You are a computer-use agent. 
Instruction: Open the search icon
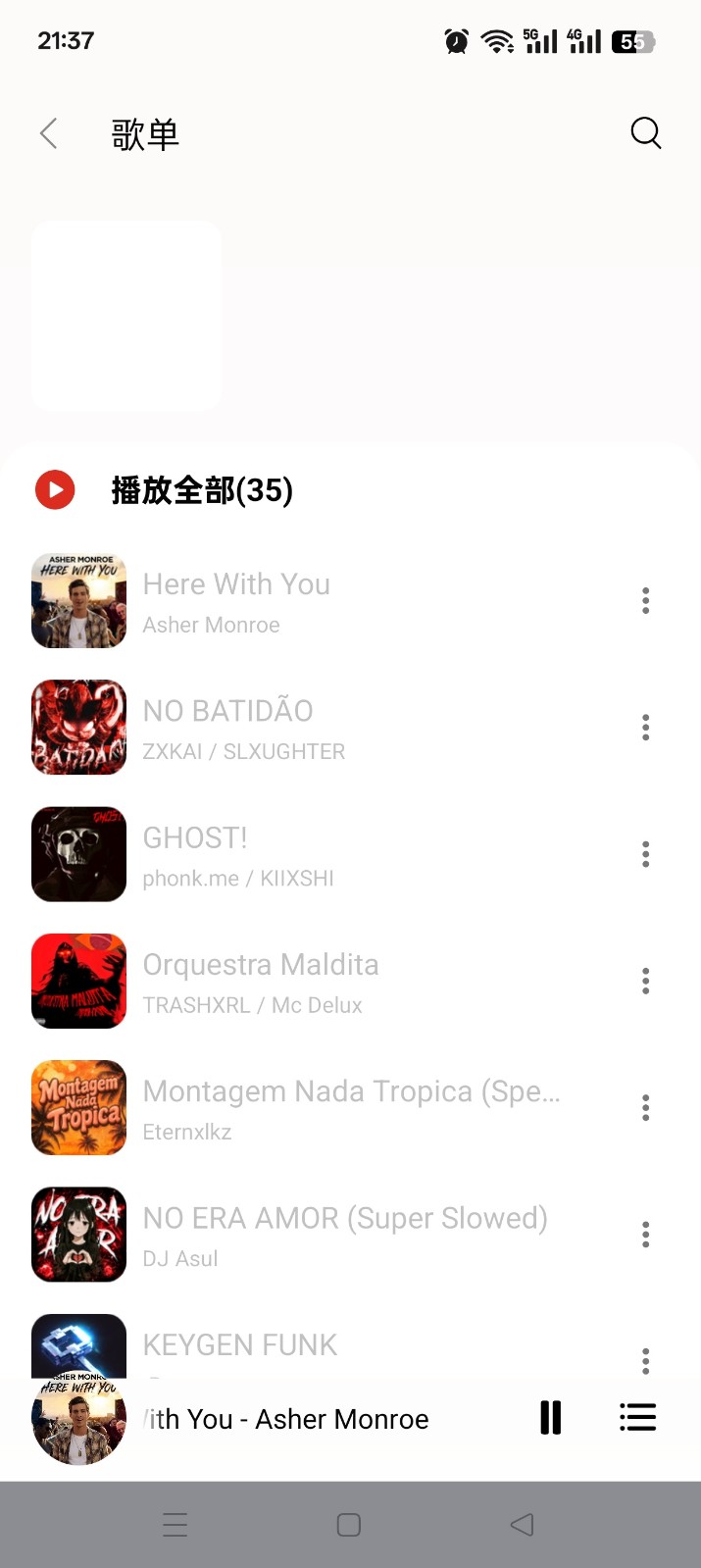(645, 132)
